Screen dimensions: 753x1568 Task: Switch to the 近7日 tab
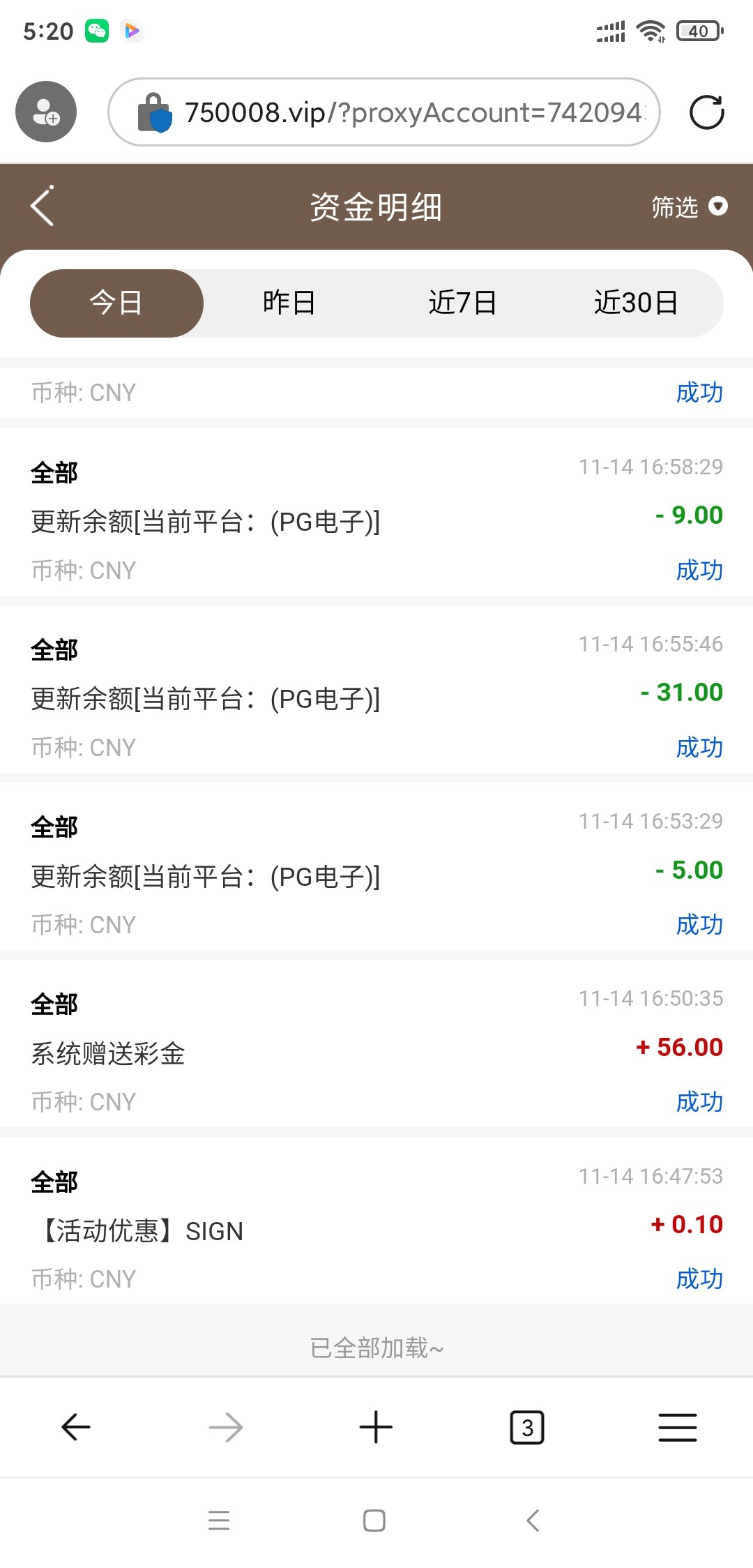(463, 302)
